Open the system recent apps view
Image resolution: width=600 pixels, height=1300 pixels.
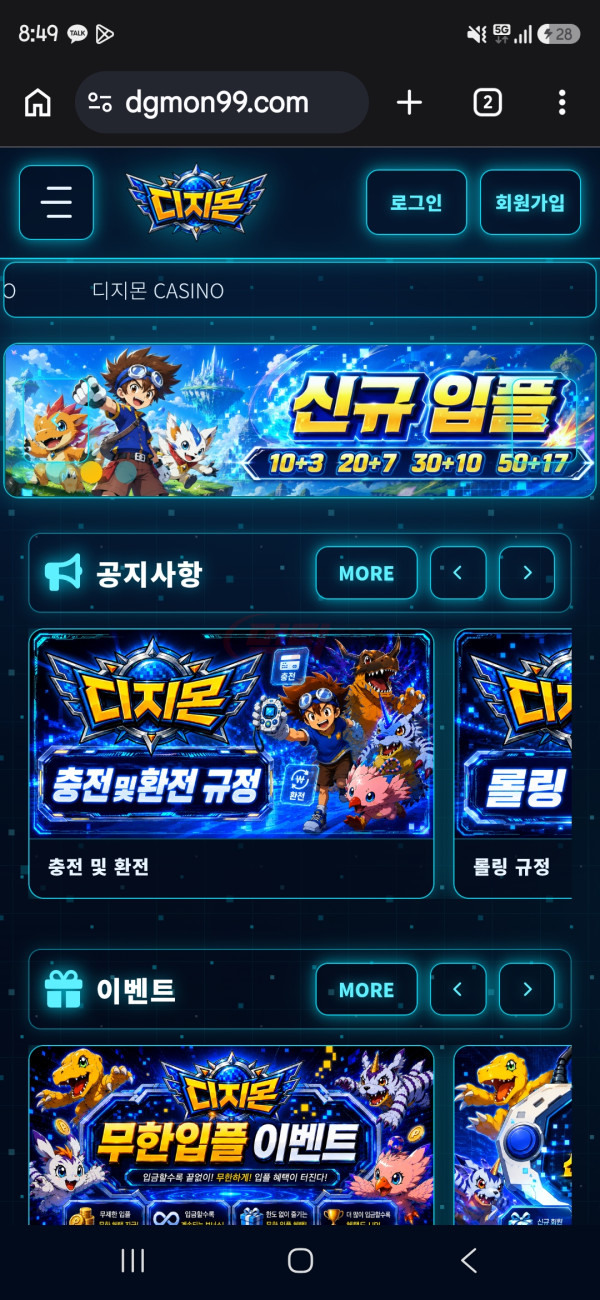(x=133, y=1260)
